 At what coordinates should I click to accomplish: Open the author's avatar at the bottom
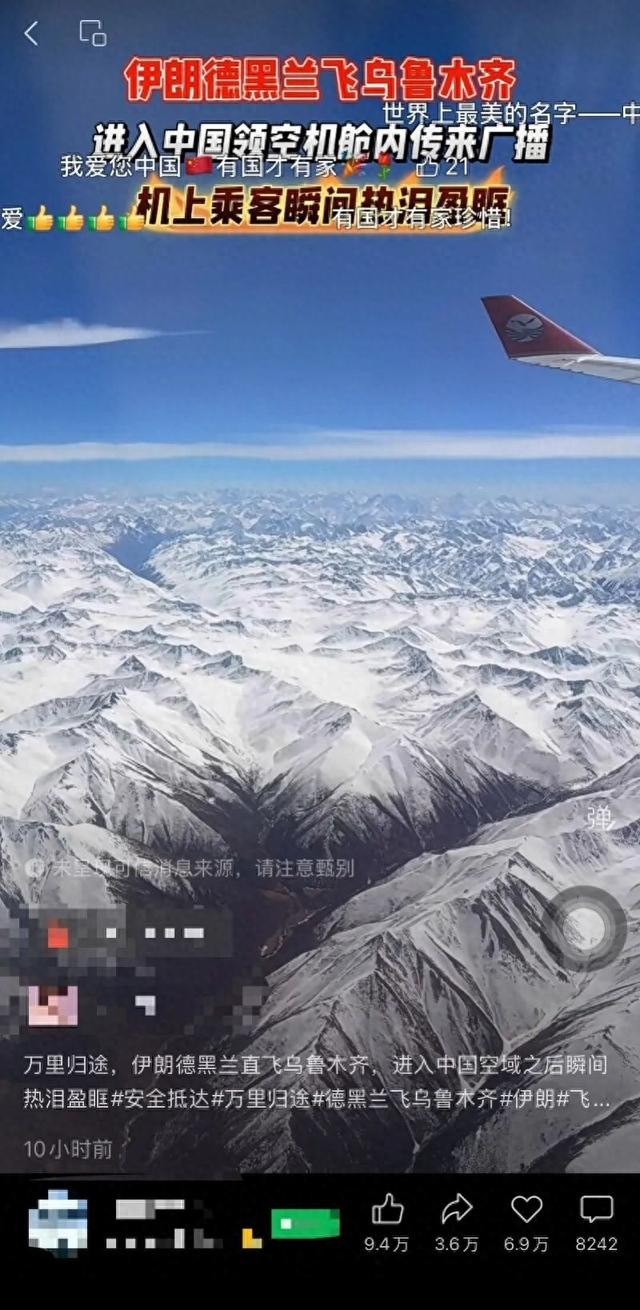point(57,1223)
